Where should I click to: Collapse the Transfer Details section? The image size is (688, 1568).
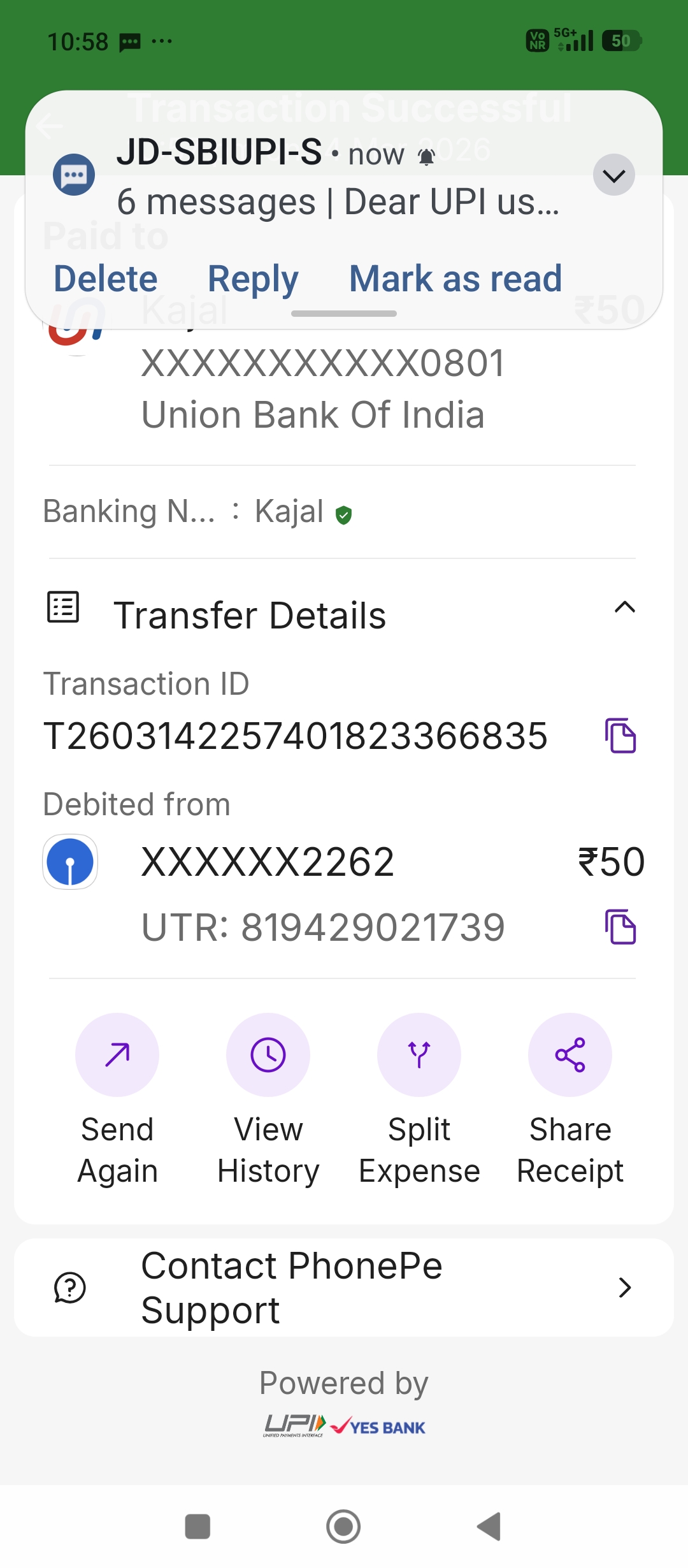(624, 607)
